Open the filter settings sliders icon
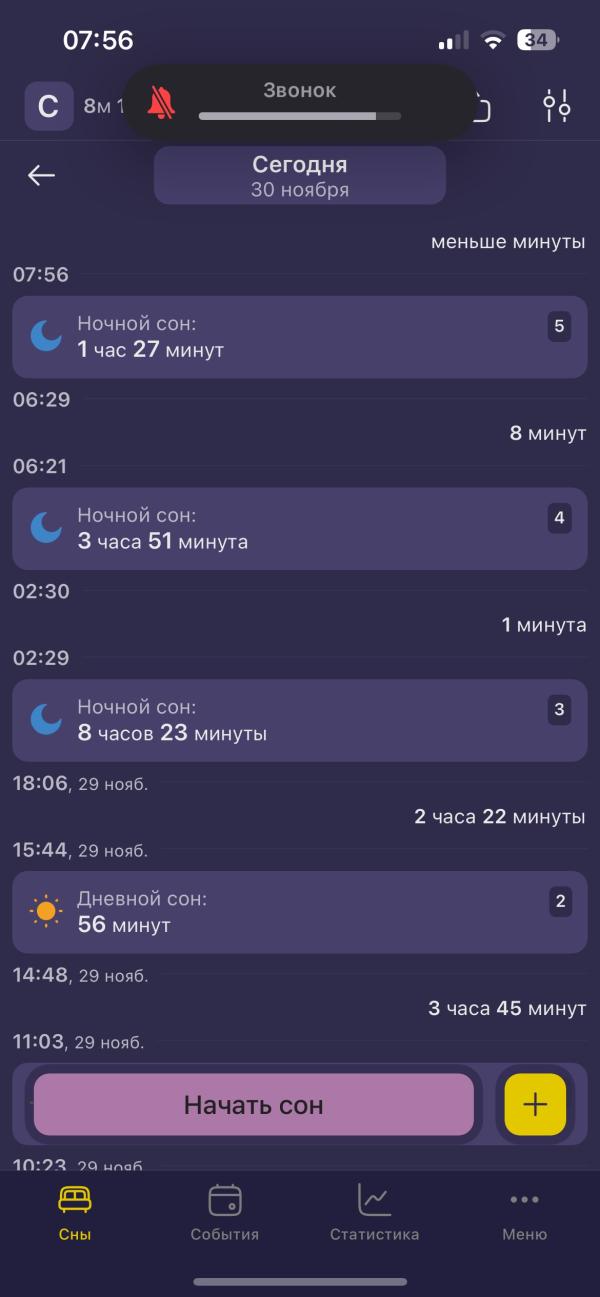The image size is (600, 1297). pyautogui.click(x=556, y=105)
